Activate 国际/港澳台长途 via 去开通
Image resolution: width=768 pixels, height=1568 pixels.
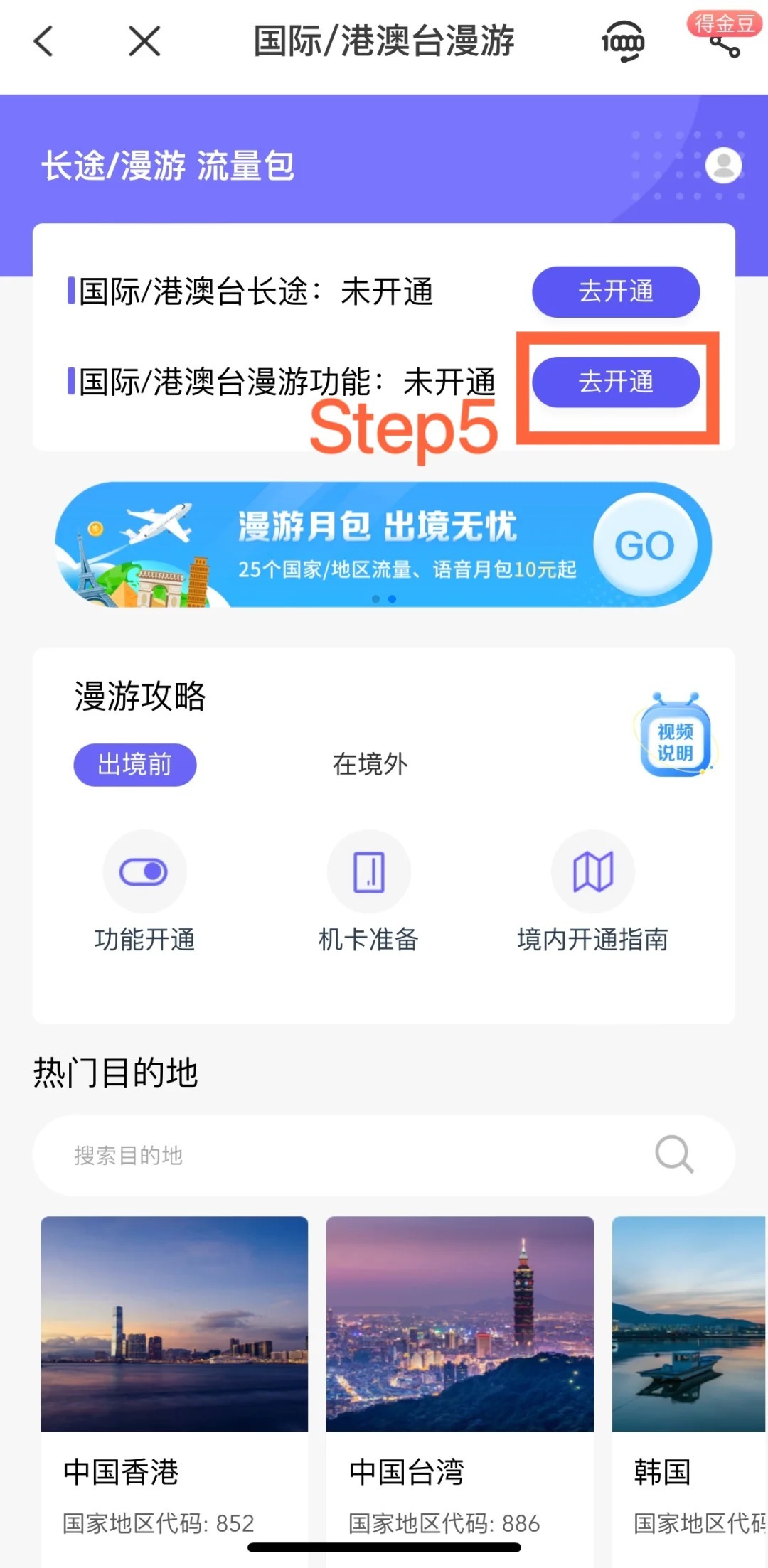pos(615,291)
